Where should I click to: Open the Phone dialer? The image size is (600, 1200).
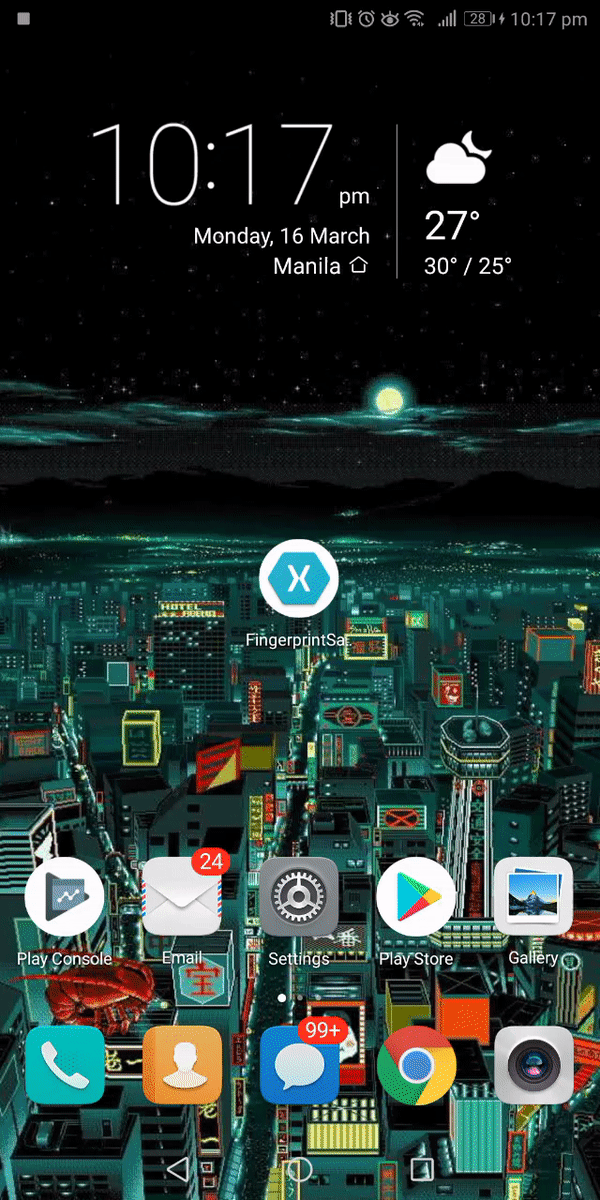click(65, 1065)
